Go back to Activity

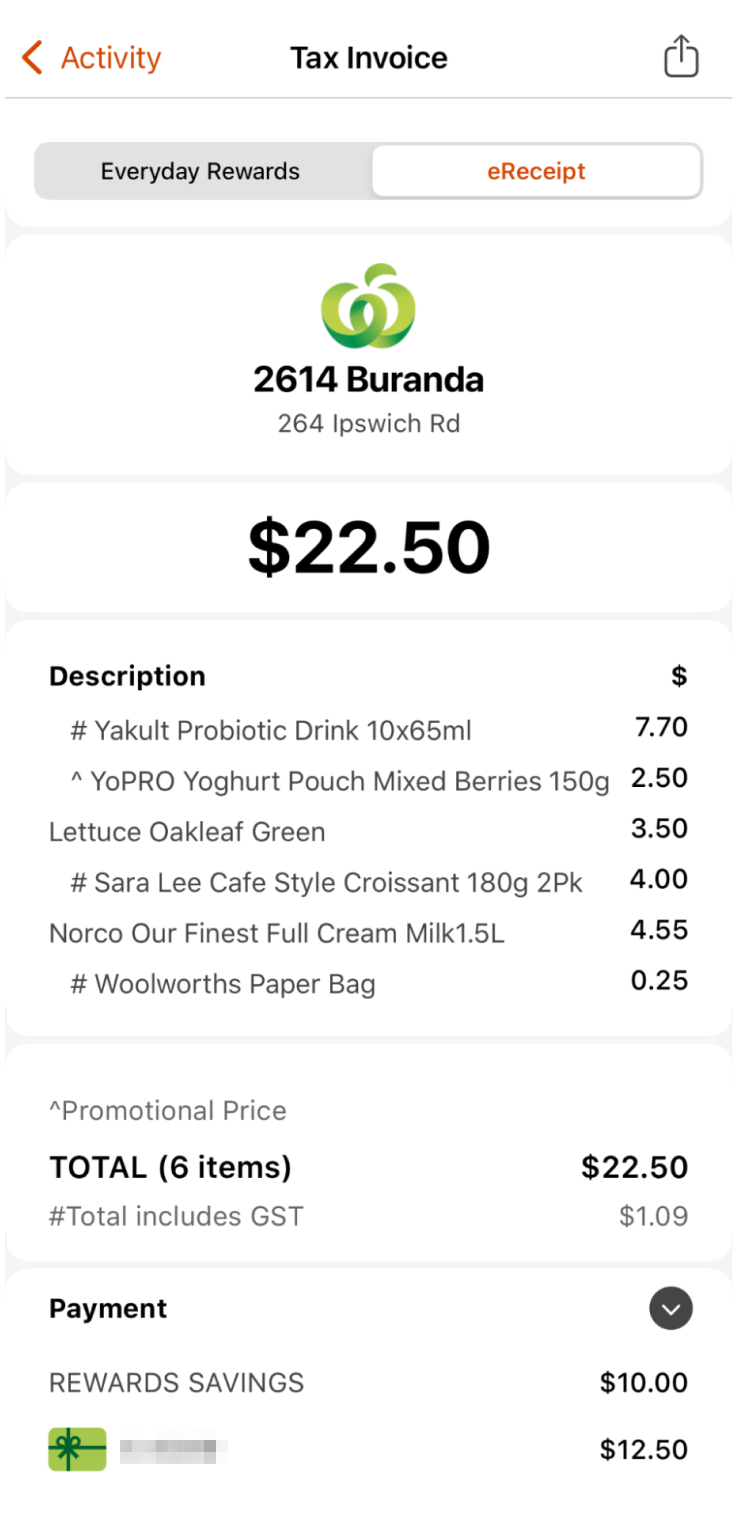(x=91, y=58)
